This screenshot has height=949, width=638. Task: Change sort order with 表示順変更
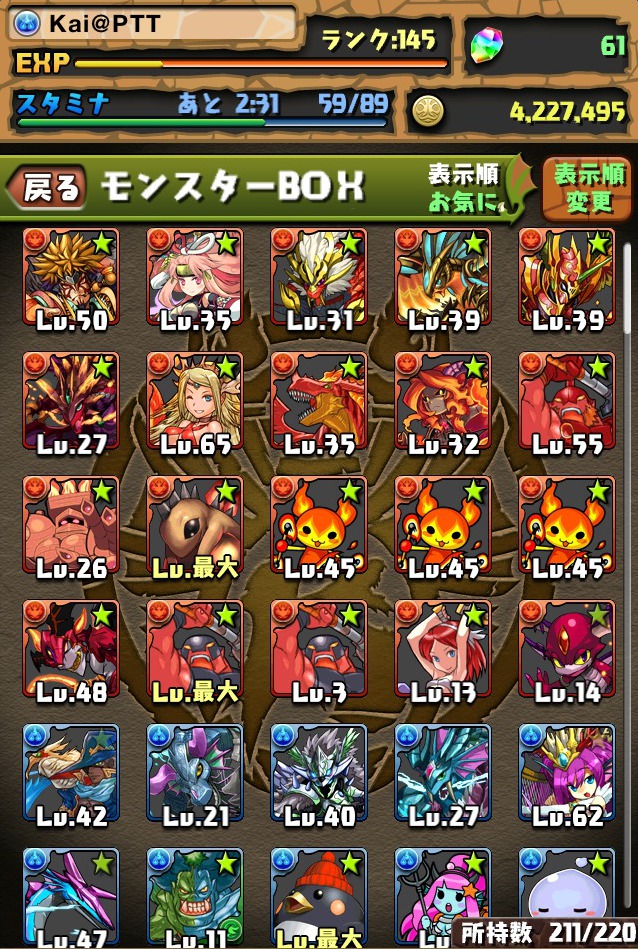point(586,188)
